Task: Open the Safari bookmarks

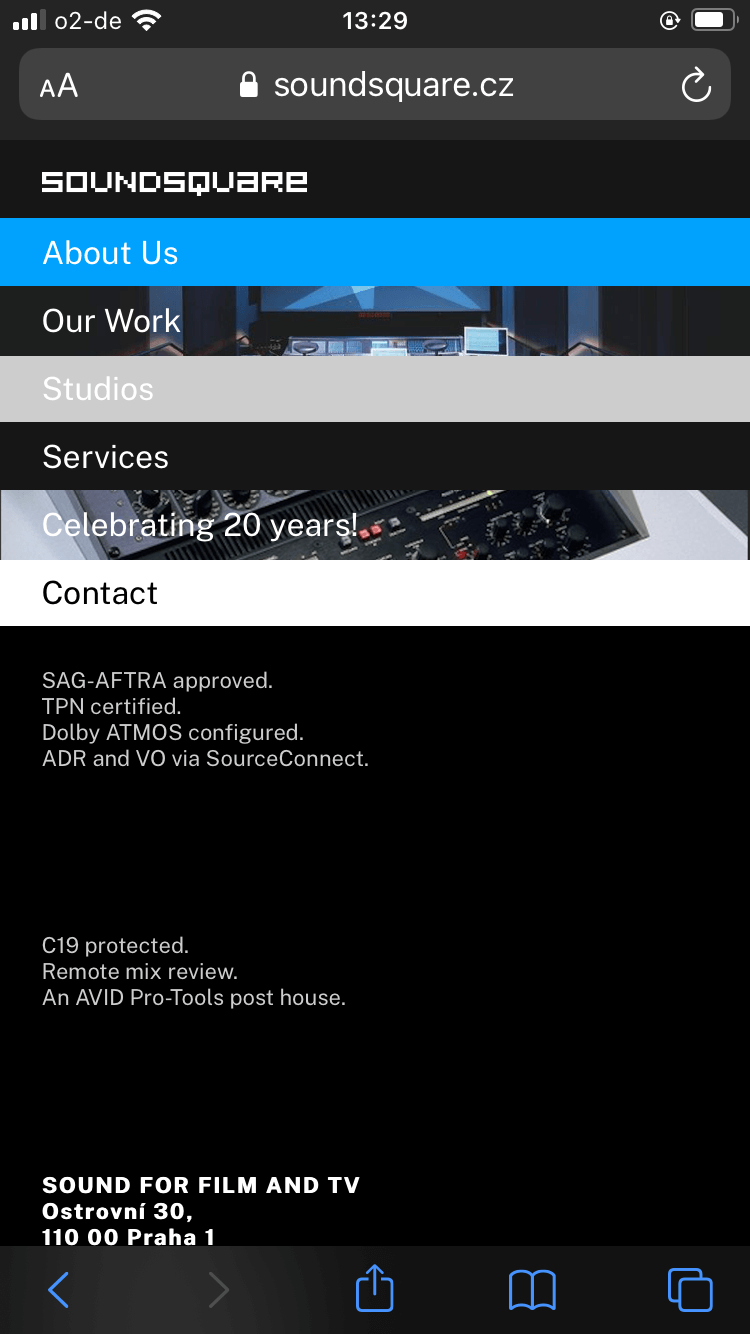Action: pyautogui.click(x=532, y=1289)
